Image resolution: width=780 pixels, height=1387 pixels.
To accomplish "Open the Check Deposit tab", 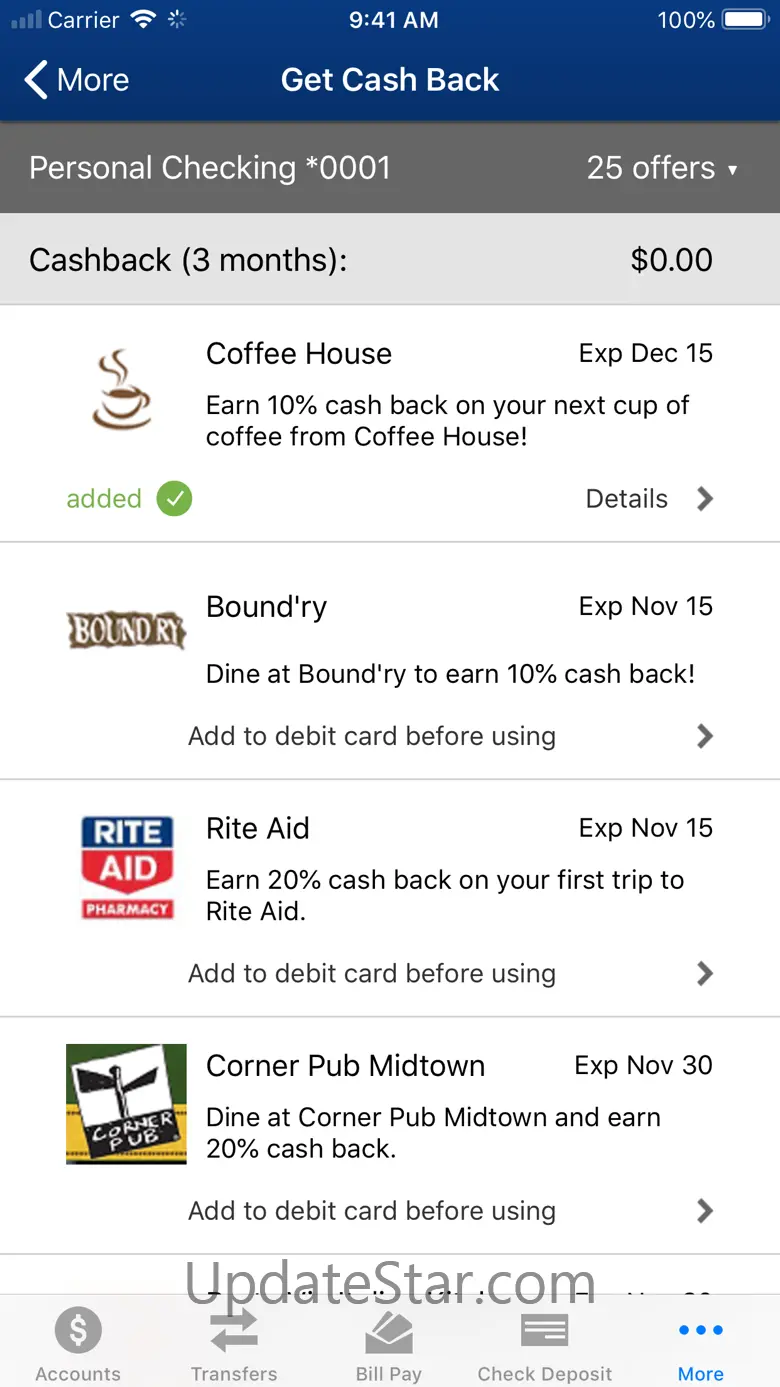I will [x=545, y=1344].
